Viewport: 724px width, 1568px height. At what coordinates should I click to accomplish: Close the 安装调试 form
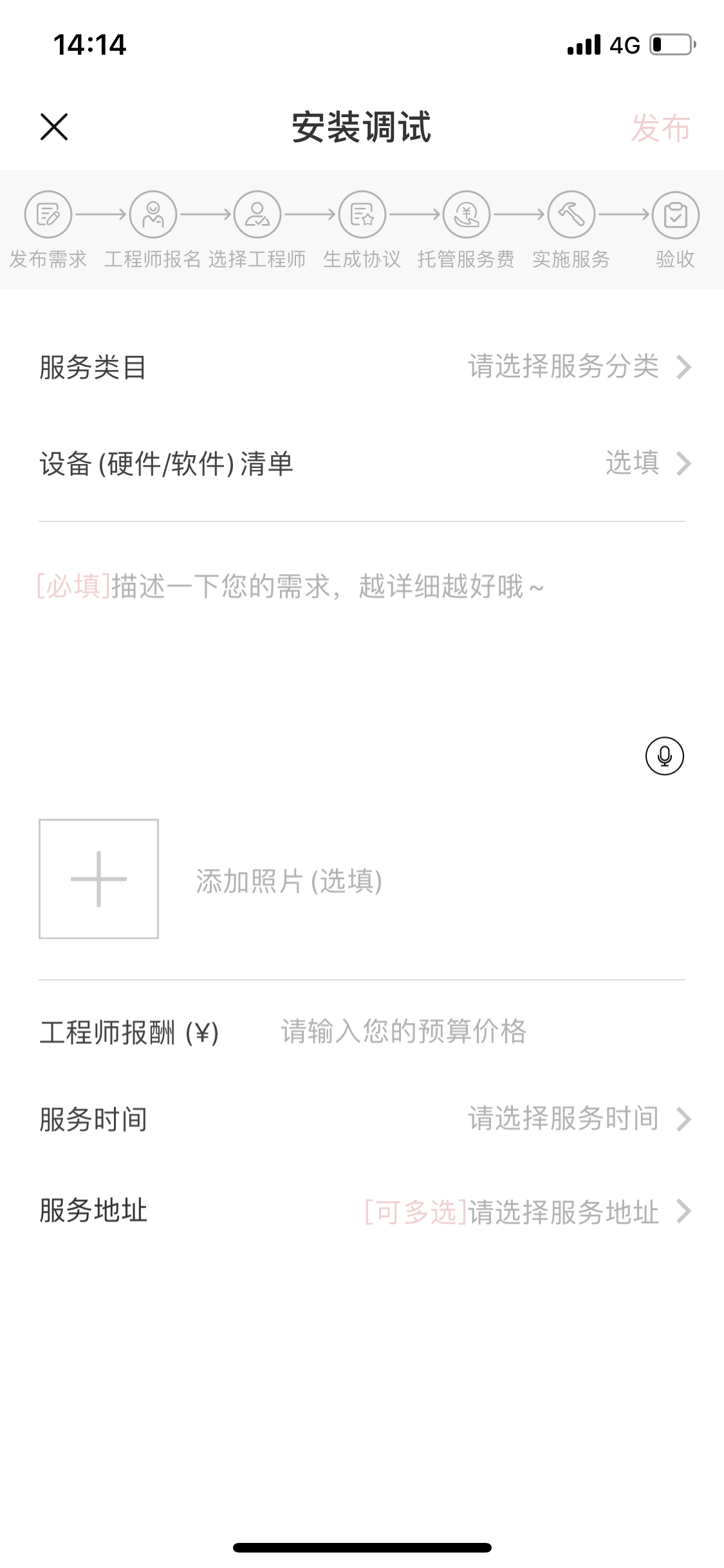54,127
